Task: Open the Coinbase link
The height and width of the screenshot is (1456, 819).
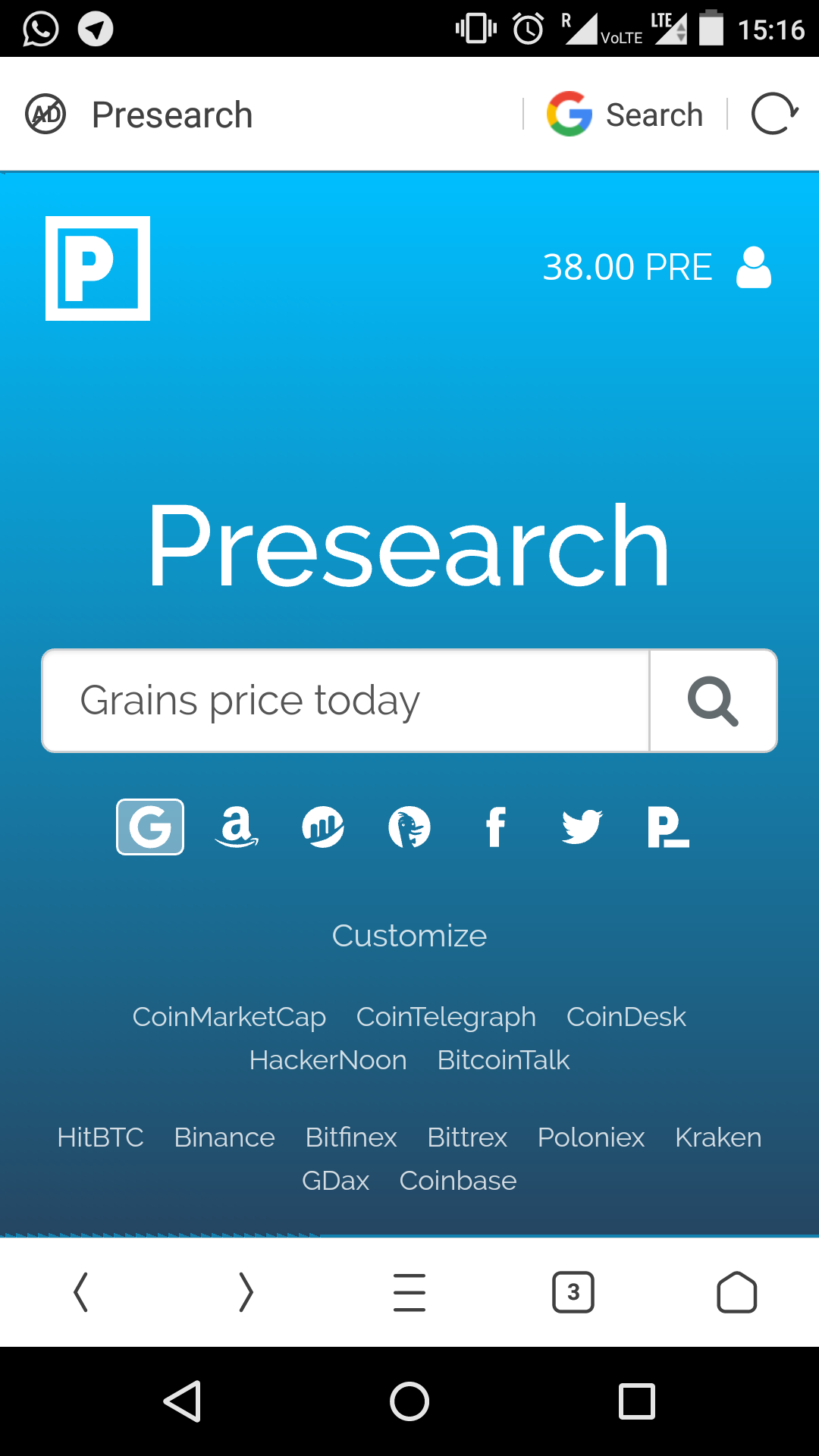Action: click(457, 1181)
